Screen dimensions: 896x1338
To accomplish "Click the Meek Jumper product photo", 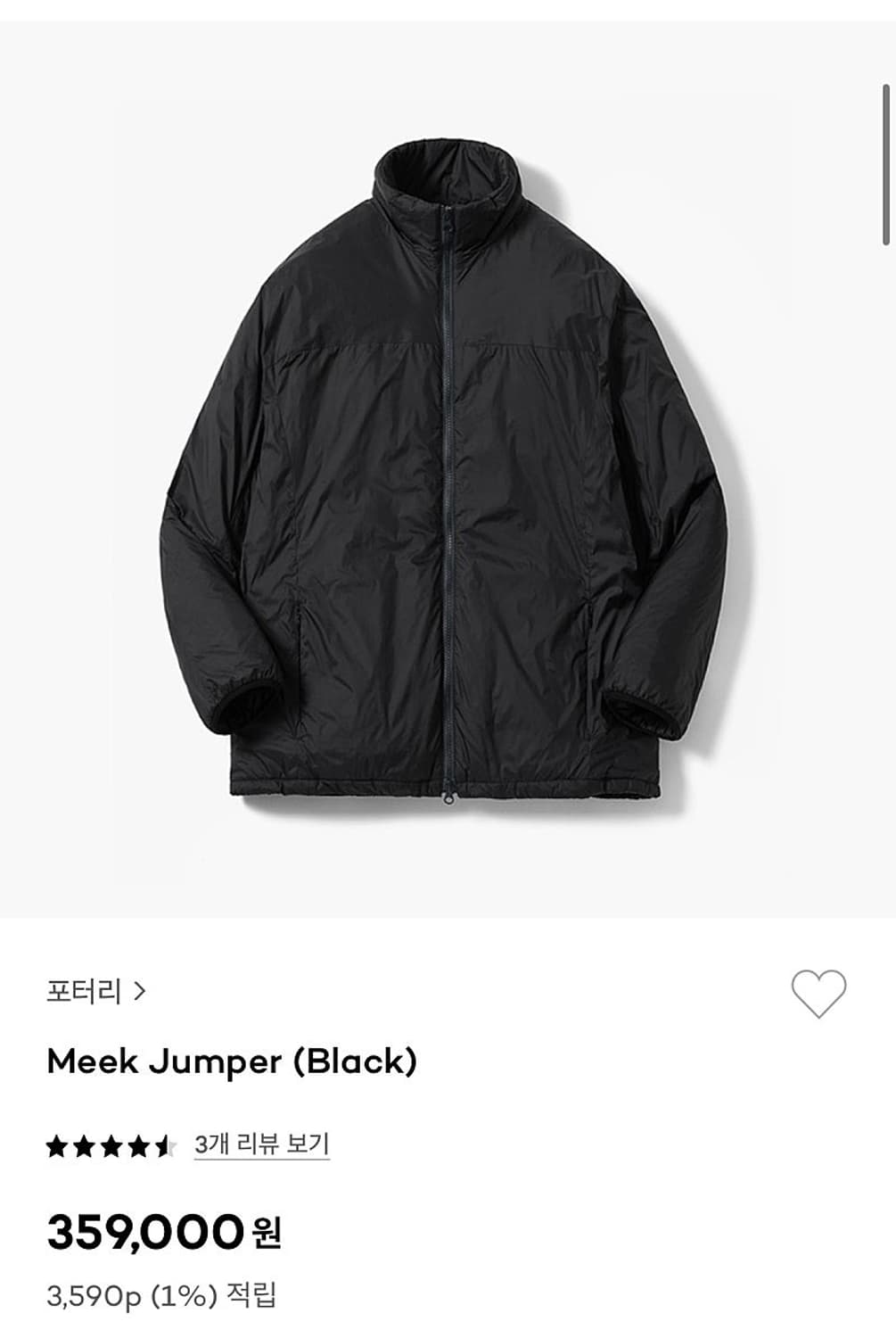I will coord(446,464).
